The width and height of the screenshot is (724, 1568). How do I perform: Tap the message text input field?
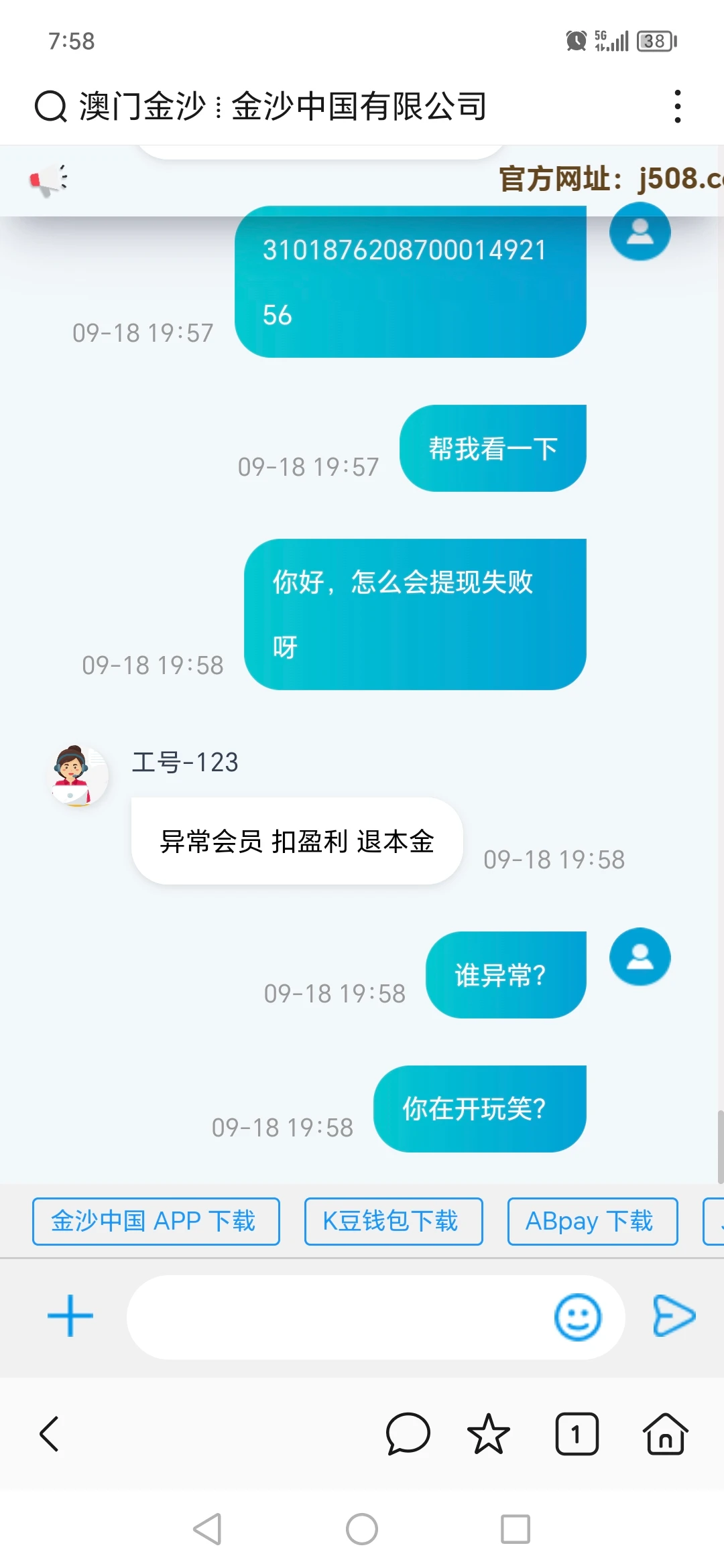pyautogui.click(x=335, y=1315)
